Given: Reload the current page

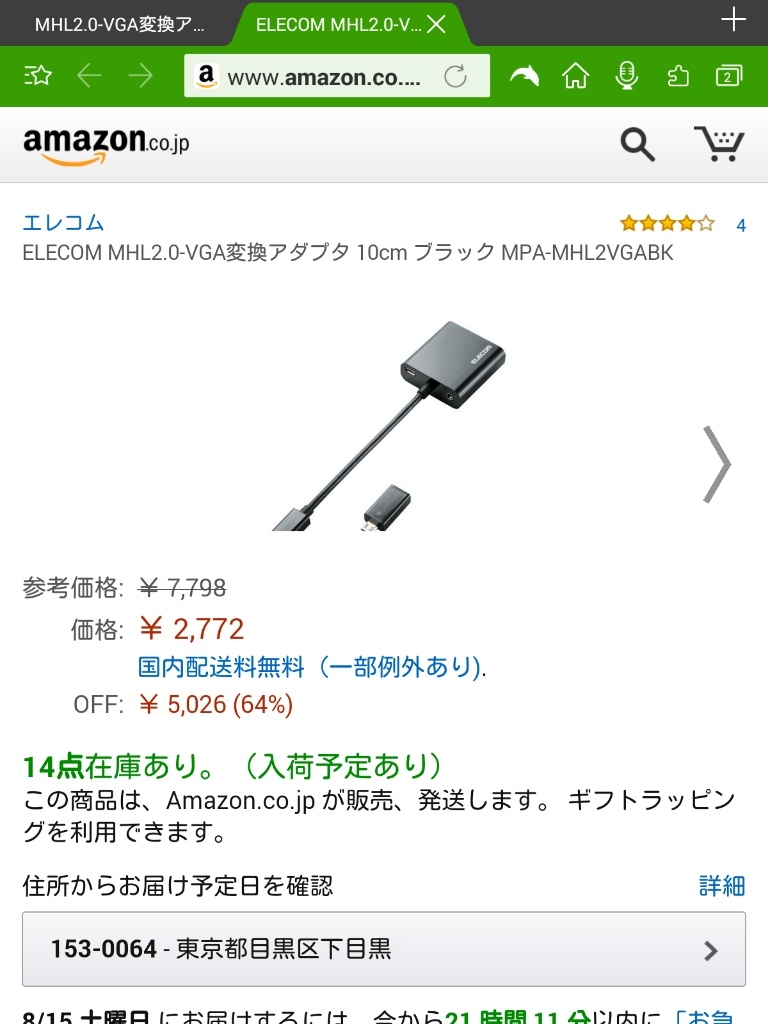Looking at the screenshot, I should pyautogui.click(x=456, y=76).
